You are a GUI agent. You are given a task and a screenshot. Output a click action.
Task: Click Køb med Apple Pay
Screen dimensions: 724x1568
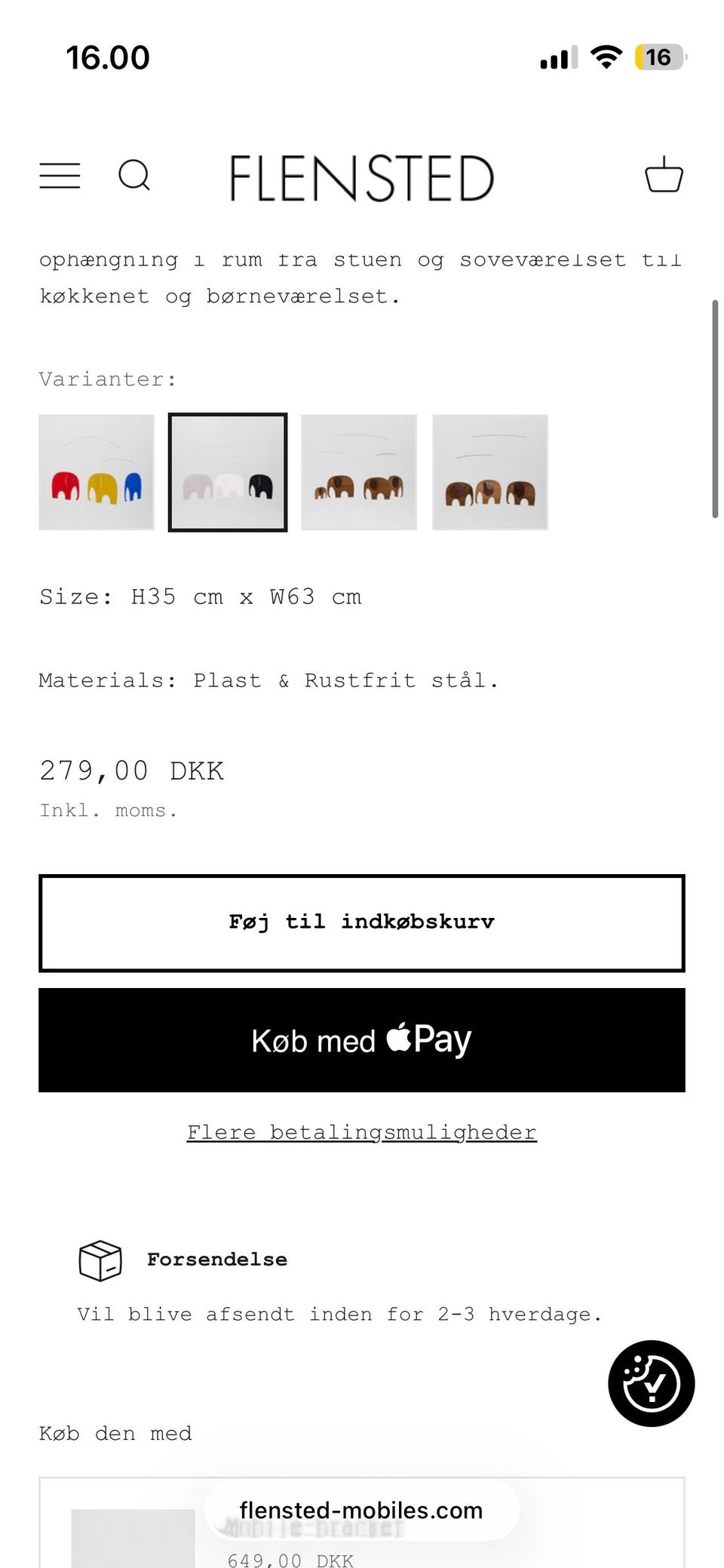point(361,1039)
